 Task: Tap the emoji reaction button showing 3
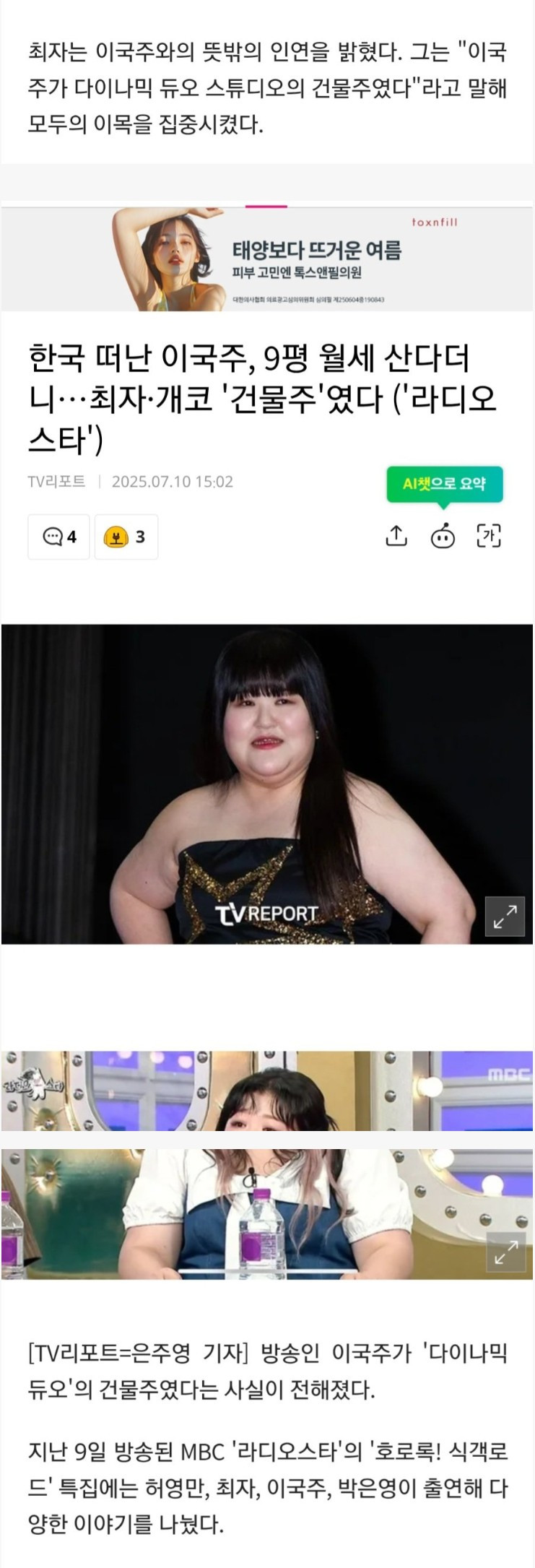[x=126, y=537]
